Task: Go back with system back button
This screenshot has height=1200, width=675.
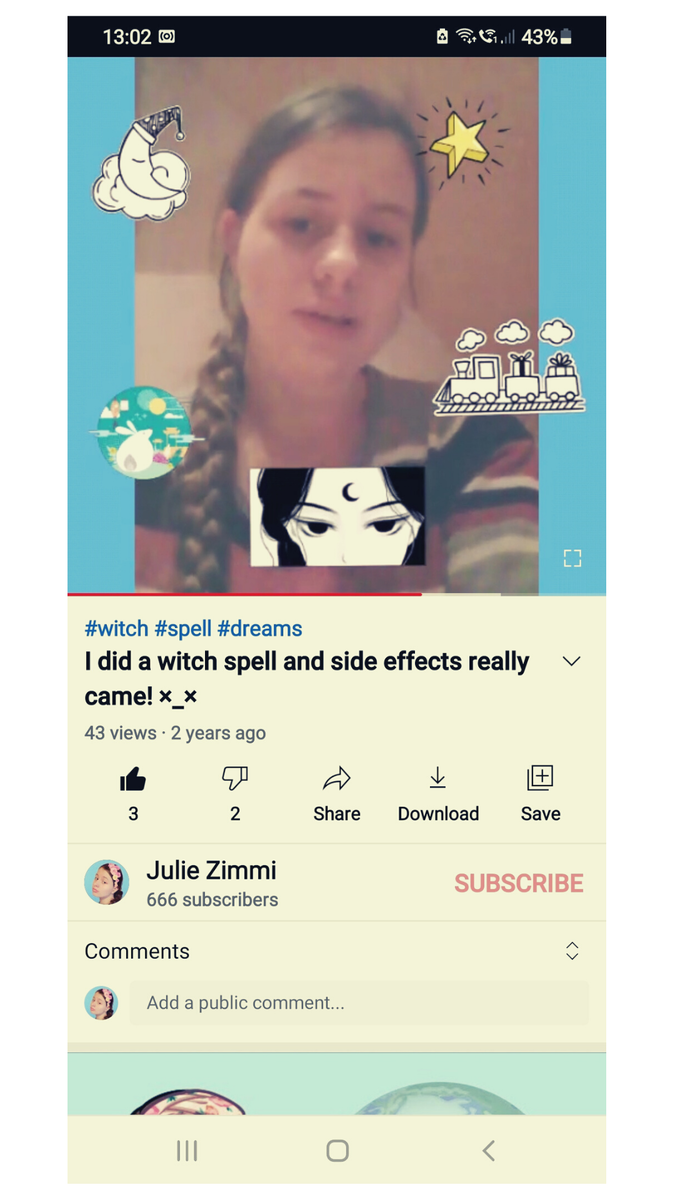Action: click(x=488, y=1151)
